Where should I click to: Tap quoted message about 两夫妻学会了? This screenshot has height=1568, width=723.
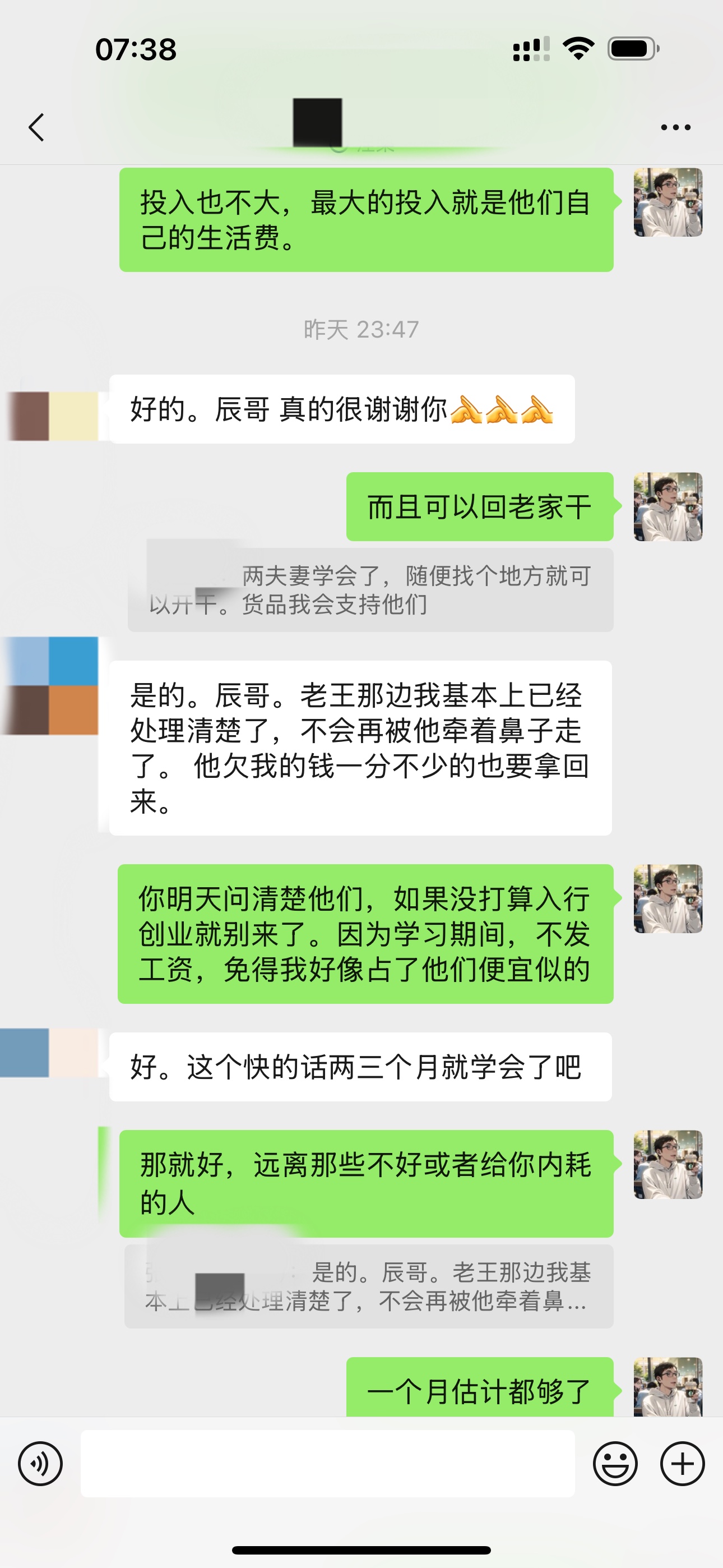tap(370, 590)
